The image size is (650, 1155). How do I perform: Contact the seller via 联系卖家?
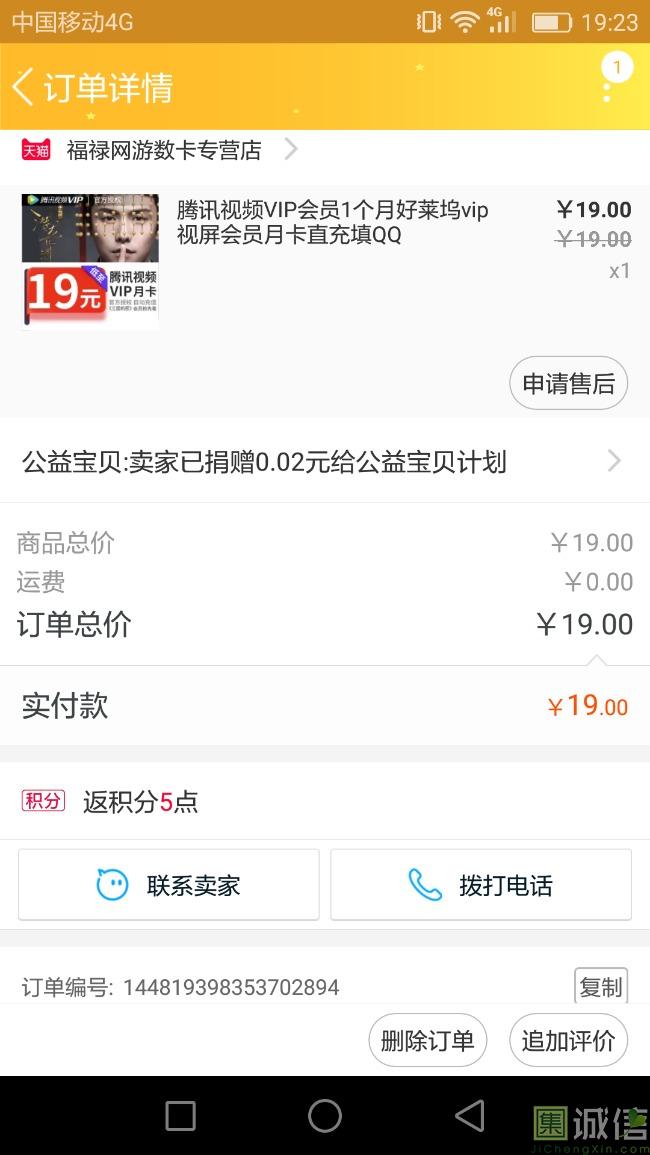(x=169, y=885)
